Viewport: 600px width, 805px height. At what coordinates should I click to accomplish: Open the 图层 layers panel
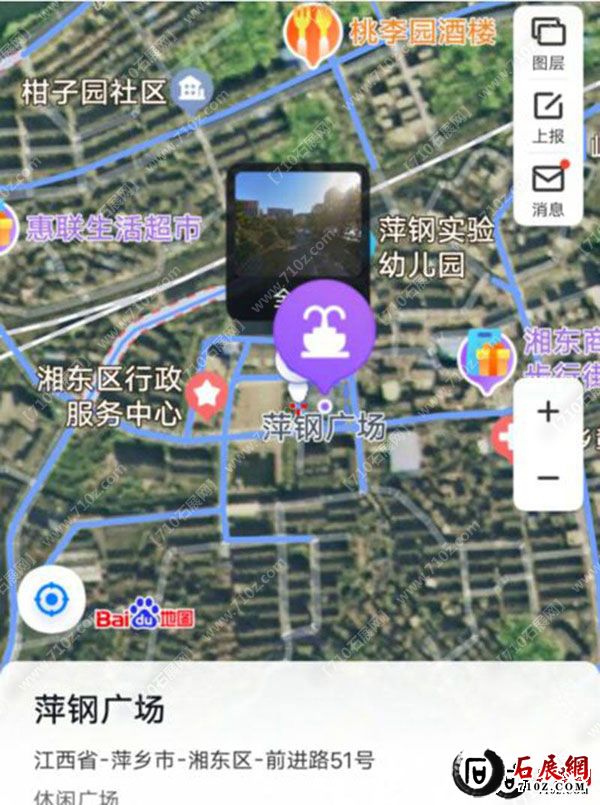click(x=548, y=42)
